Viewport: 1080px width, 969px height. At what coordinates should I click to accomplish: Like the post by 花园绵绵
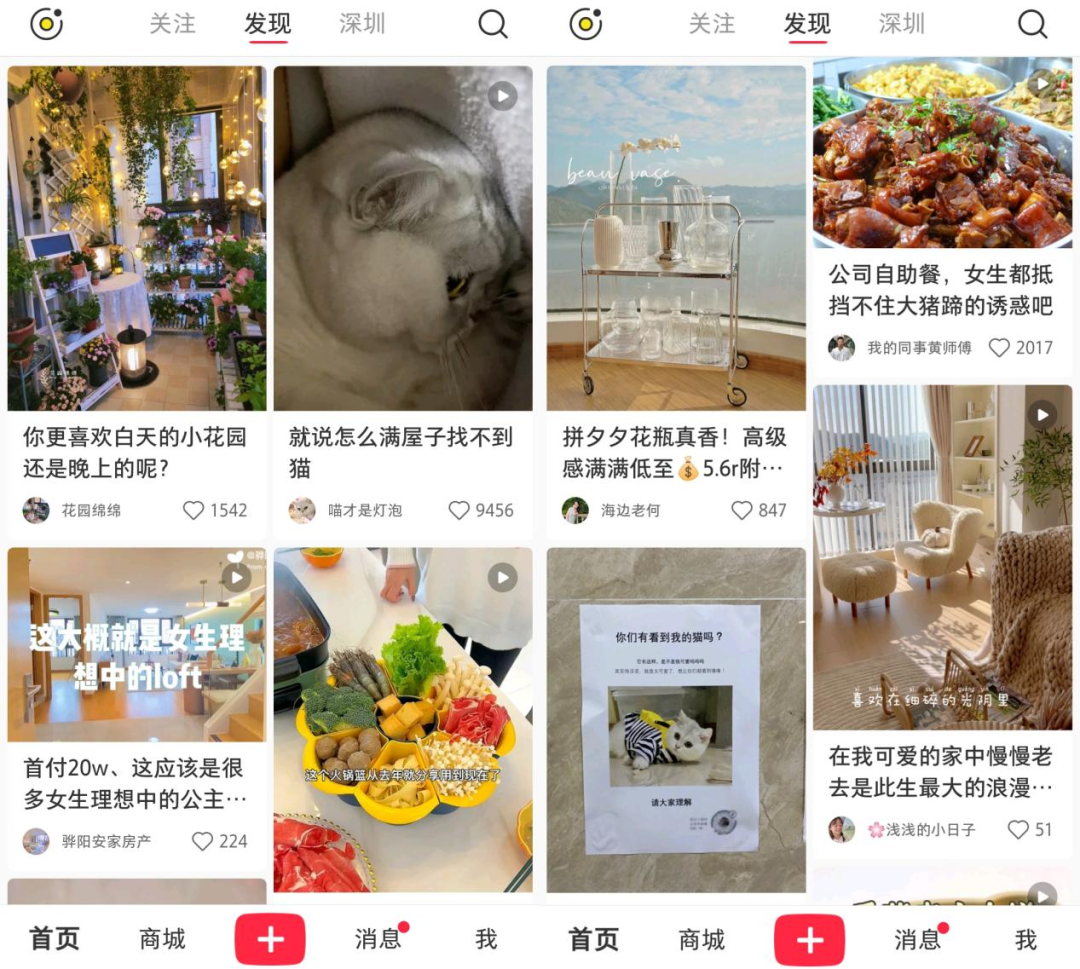point(194,510)
